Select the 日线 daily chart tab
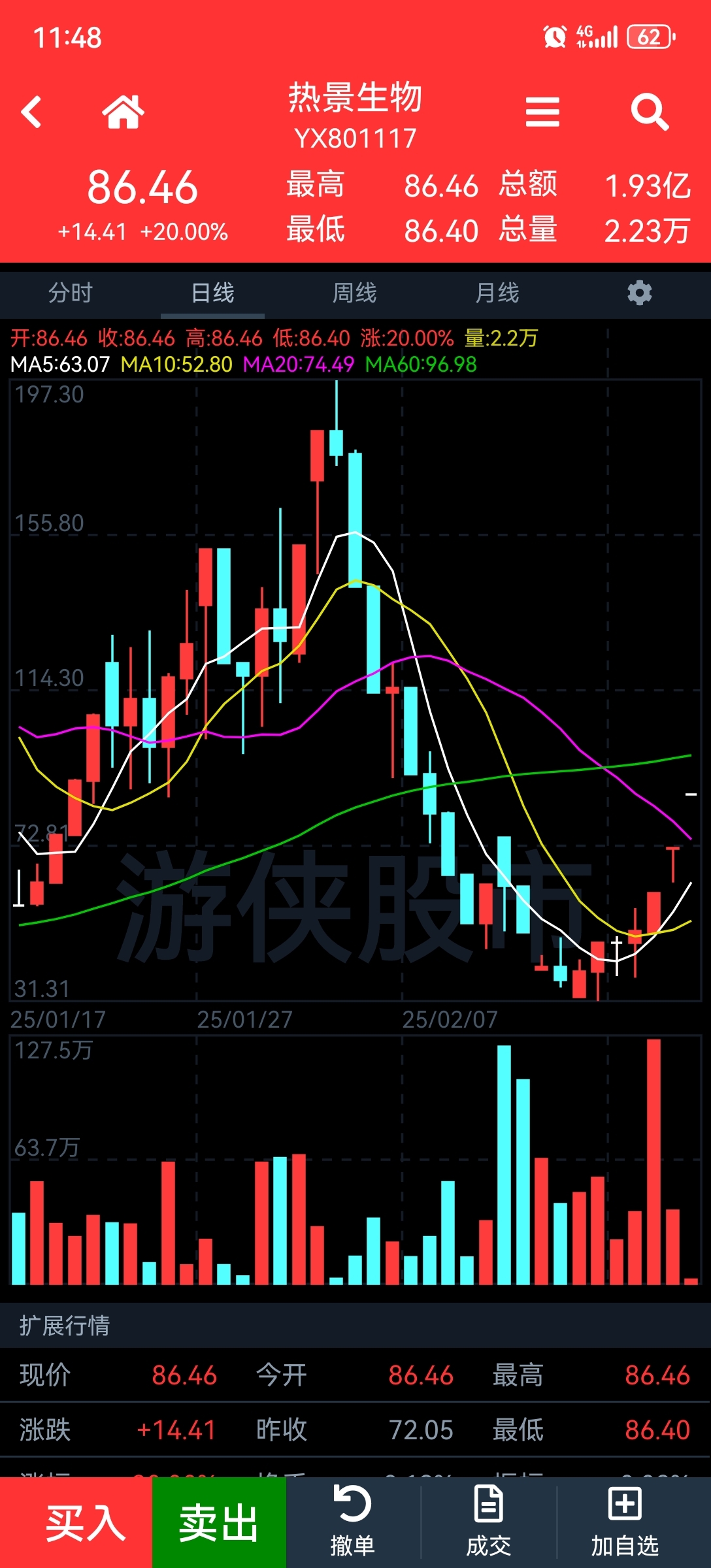Image resolution: width=711 pixels, height=1568 pixels. tap(212, 293)
